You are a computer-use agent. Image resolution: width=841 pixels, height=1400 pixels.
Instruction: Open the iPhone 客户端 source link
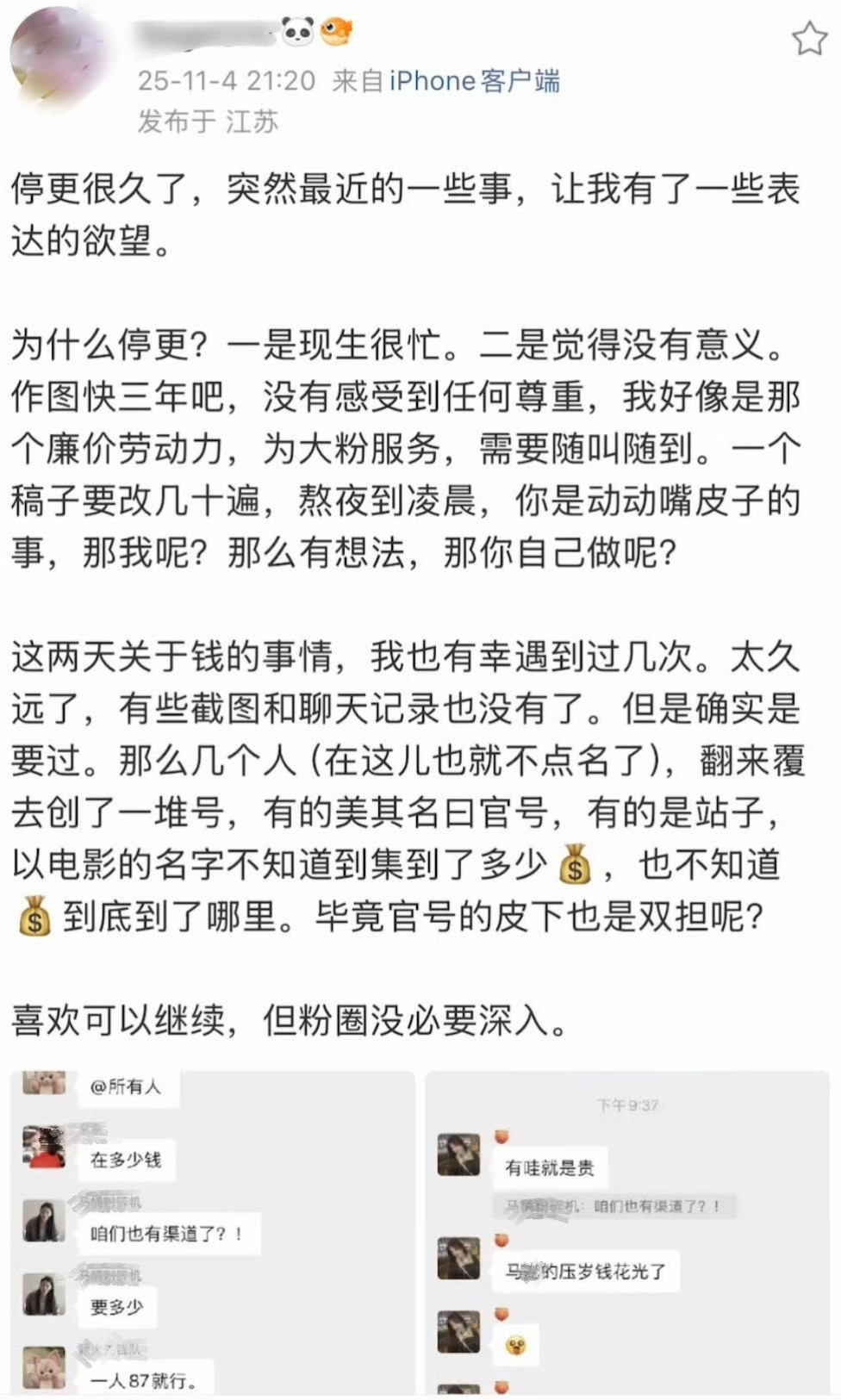pyautogui.click(x=473, y=82)
